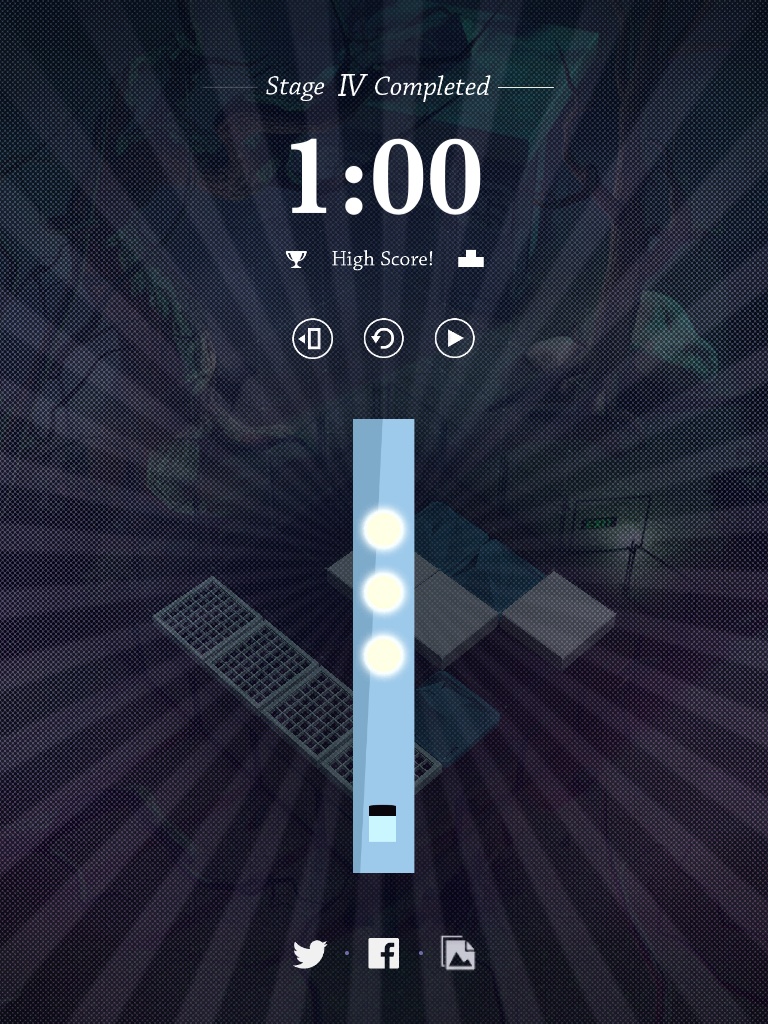Share the score on Facebook
This screenshot has height=1024, width=768.
(x=384, y=954)
